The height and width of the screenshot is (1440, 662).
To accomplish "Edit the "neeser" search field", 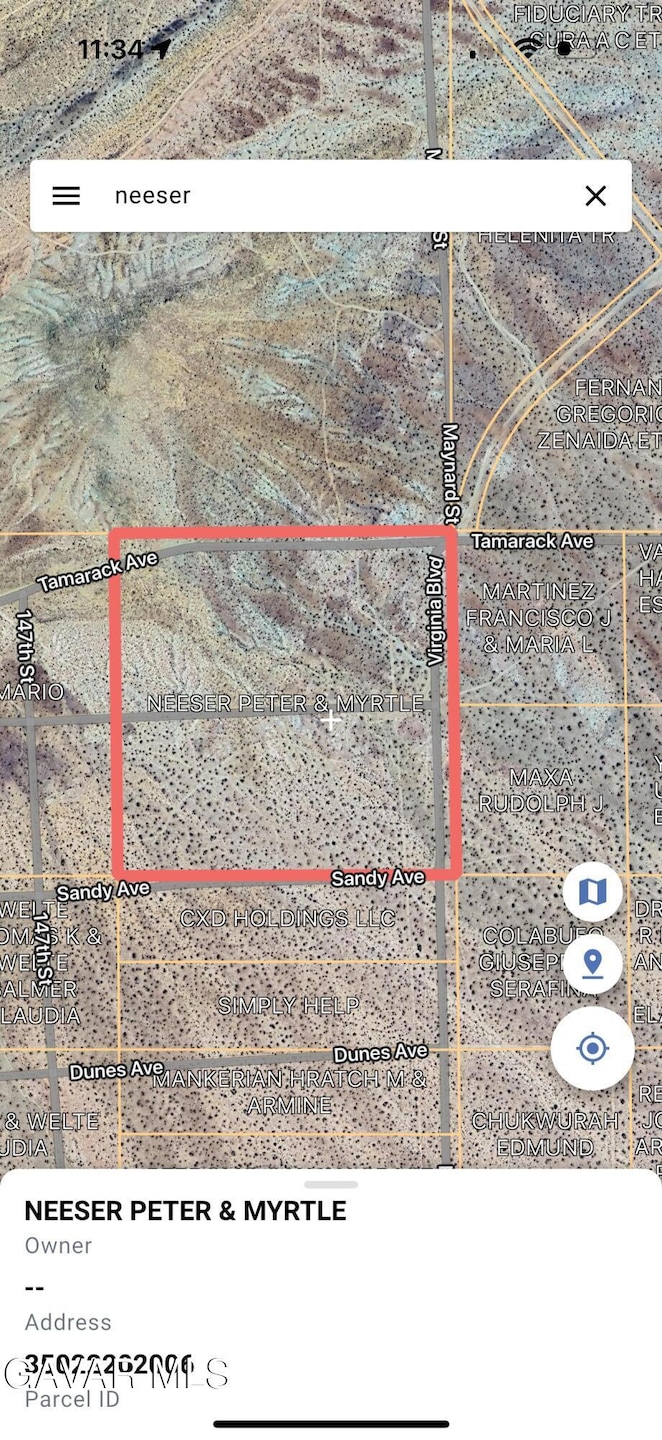I will (330, 196).
